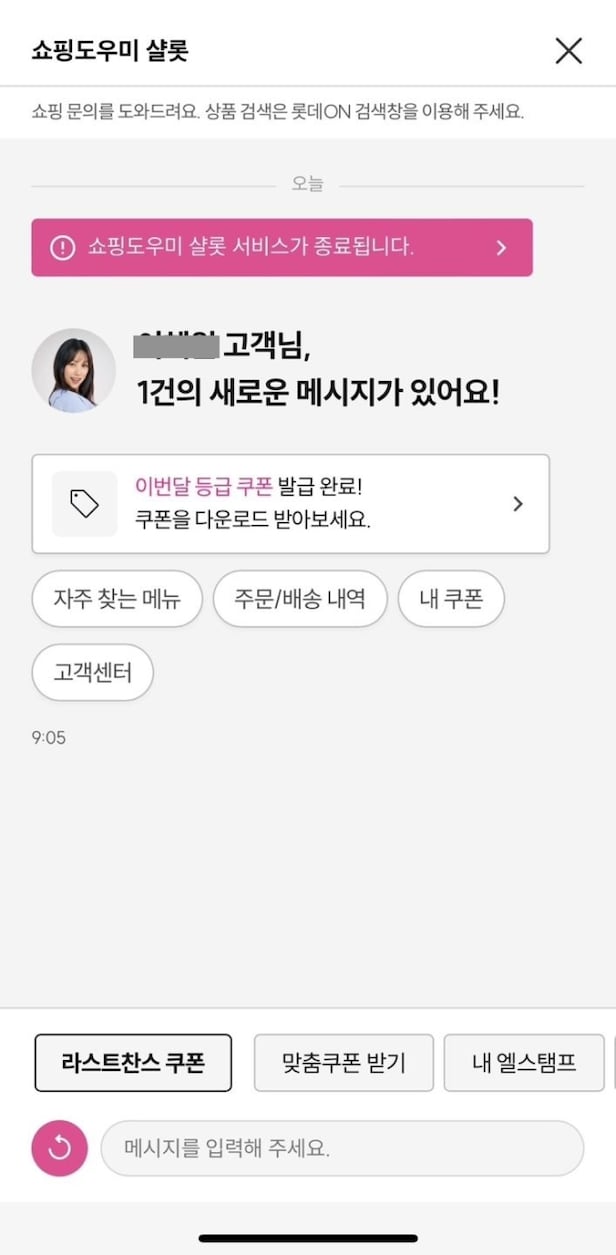Image resolution: width=616 pixels, height=1255 pixels.
Task: Tap the pink refresh icon
Action: 60,1147
